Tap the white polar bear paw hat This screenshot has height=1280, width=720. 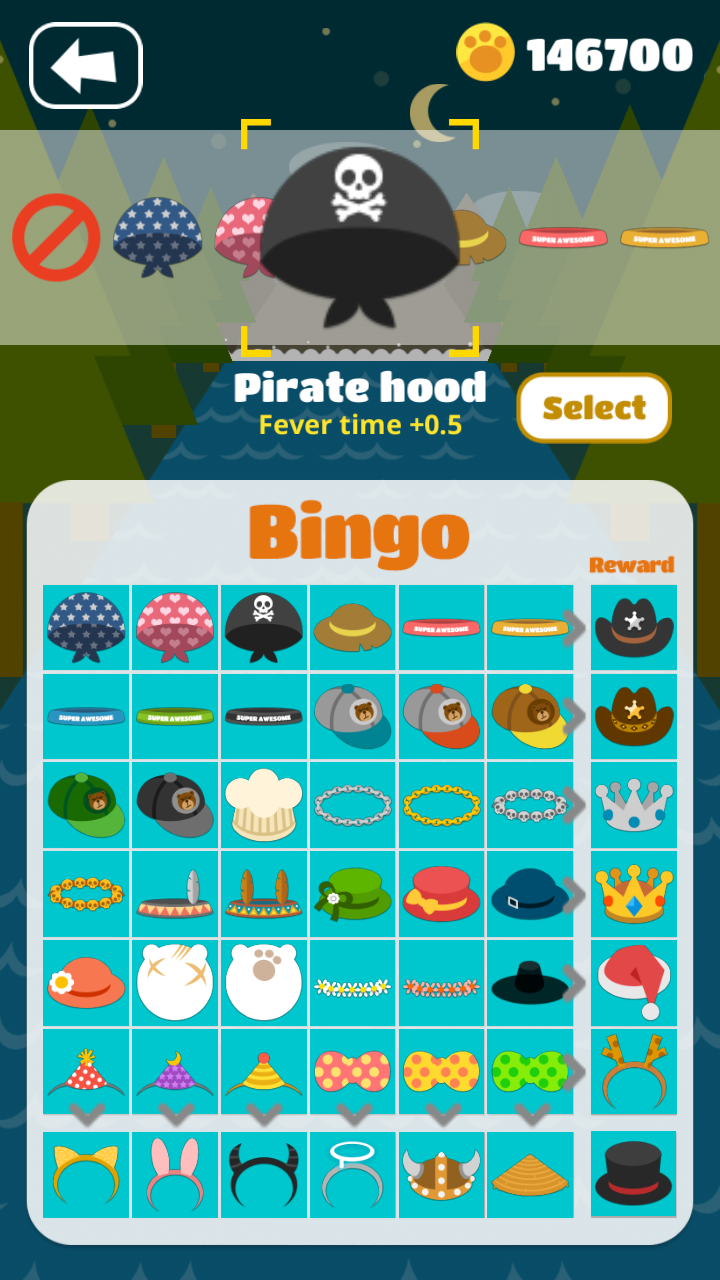pos(263,982)
